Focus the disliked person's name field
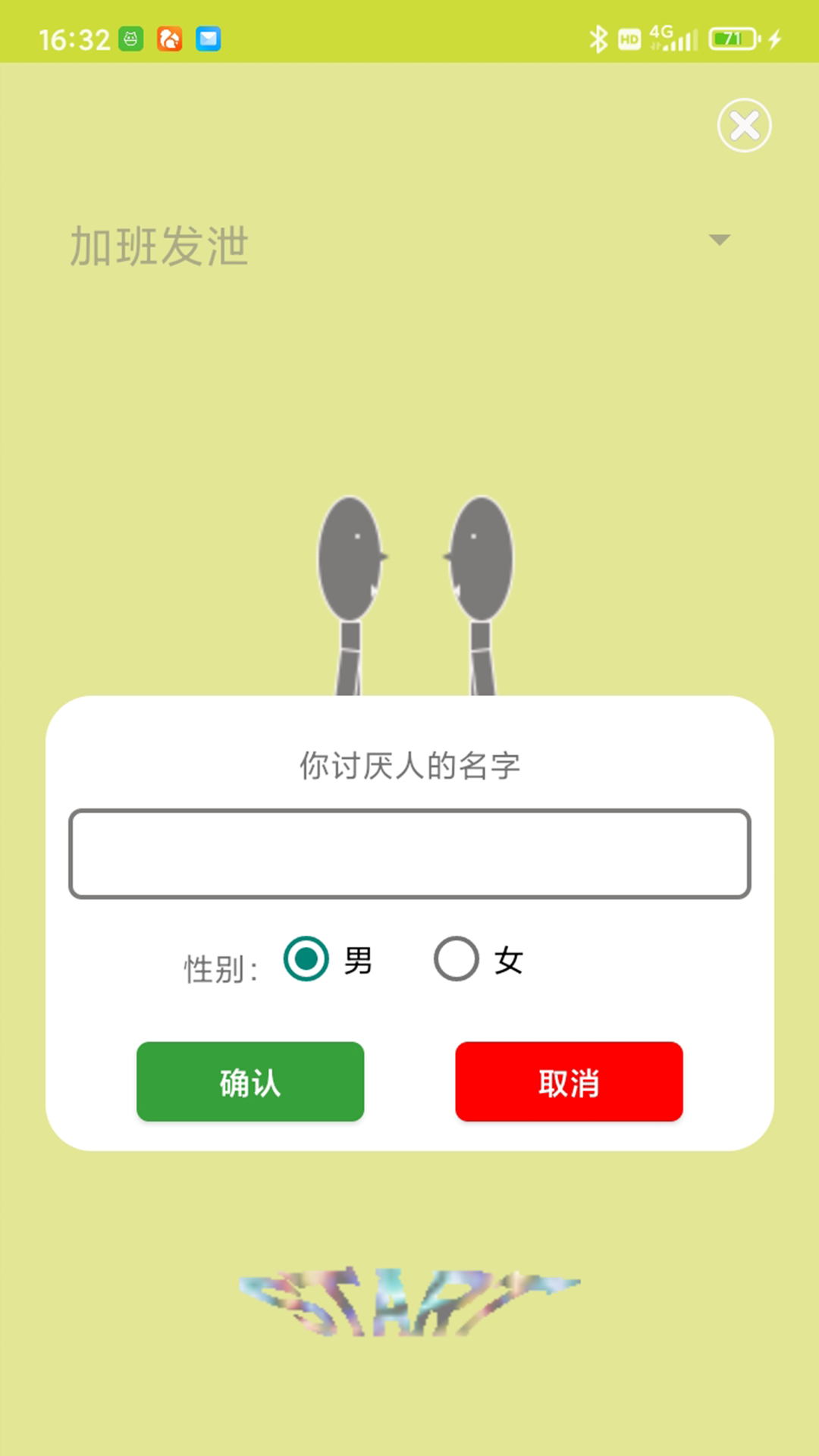819x1456 pixels. pos(409,854)
